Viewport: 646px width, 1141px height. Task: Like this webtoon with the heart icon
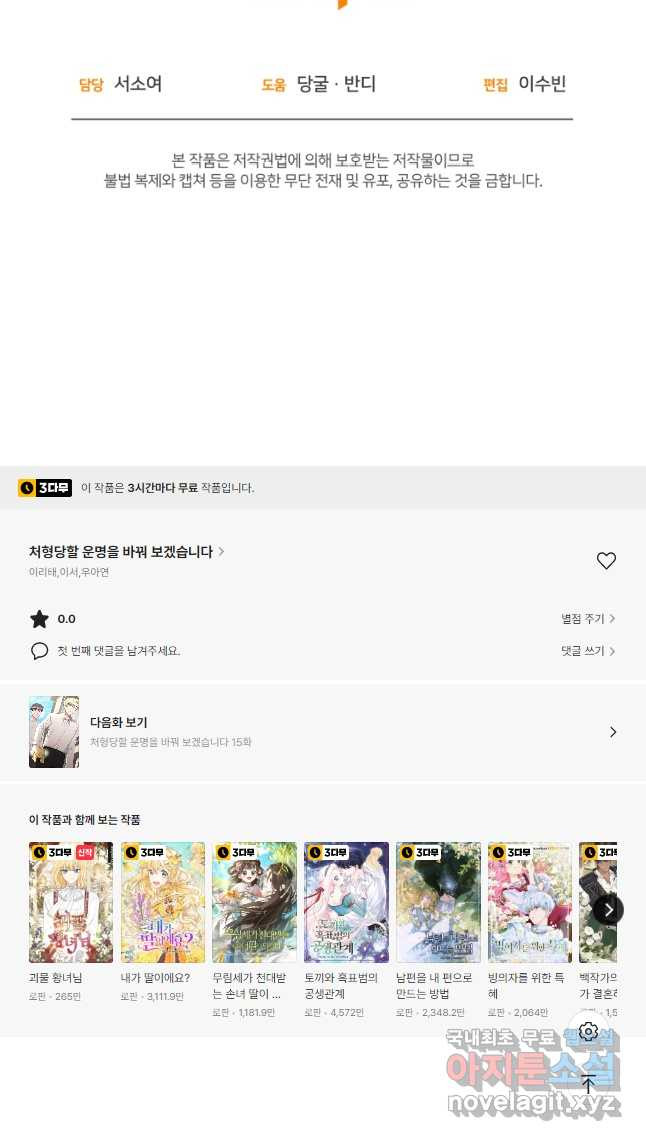click(x=606, y=561)
